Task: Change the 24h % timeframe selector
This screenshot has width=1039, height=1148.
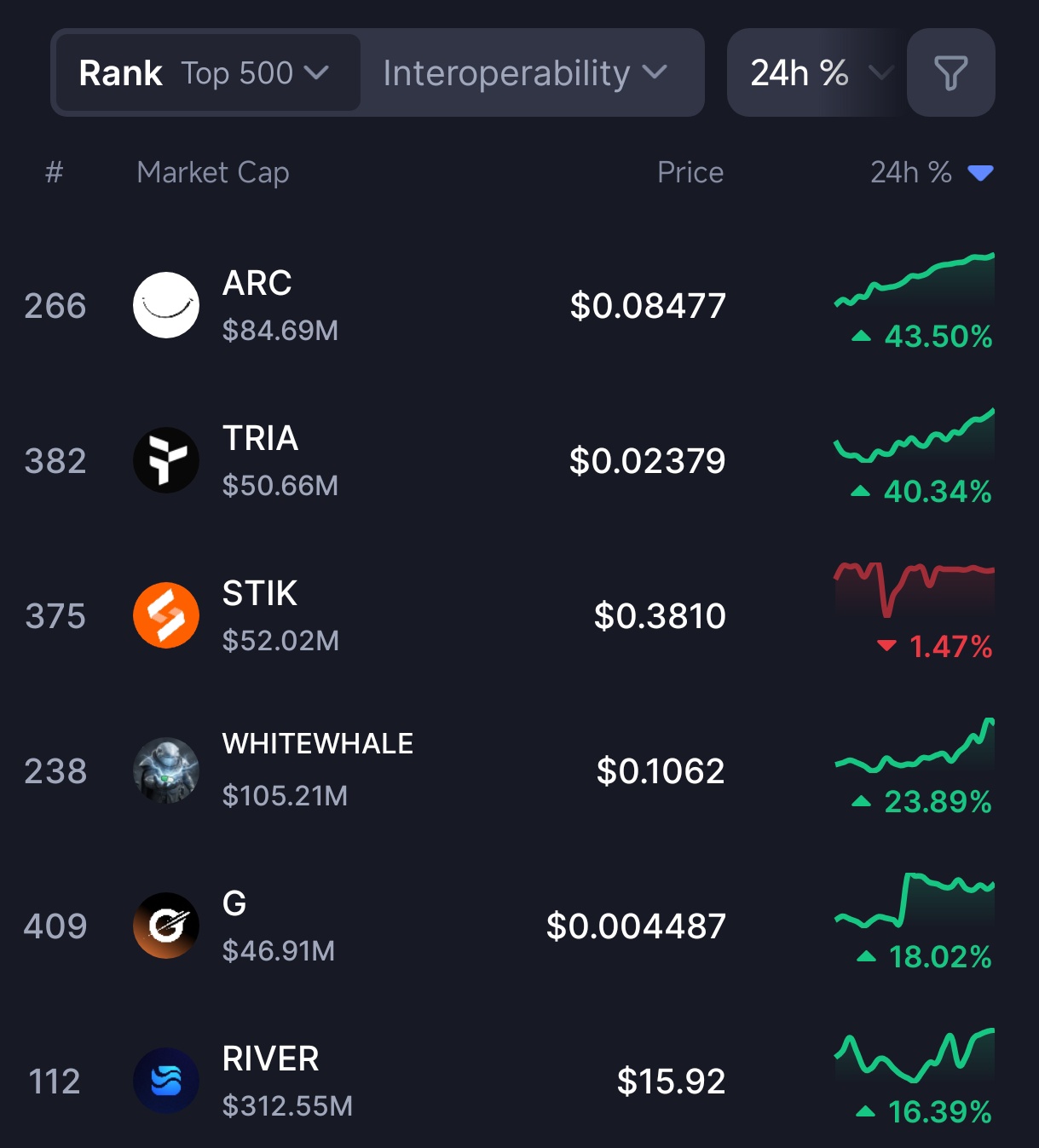Action: coord(818,73)
